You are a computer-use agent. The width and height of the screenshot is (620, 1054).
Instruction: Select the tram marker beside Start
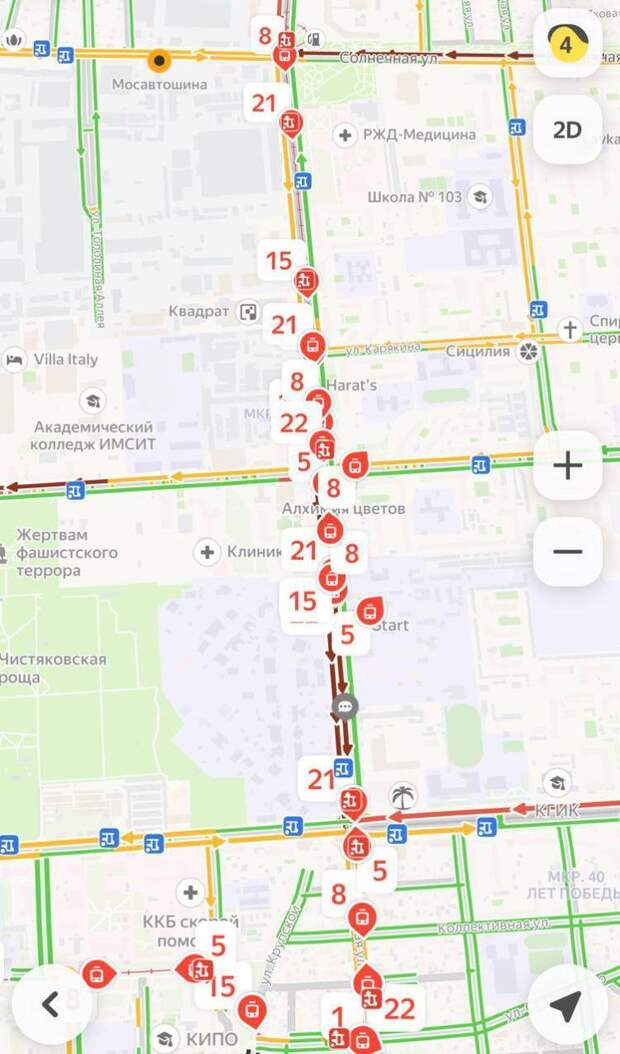[370, 608]
